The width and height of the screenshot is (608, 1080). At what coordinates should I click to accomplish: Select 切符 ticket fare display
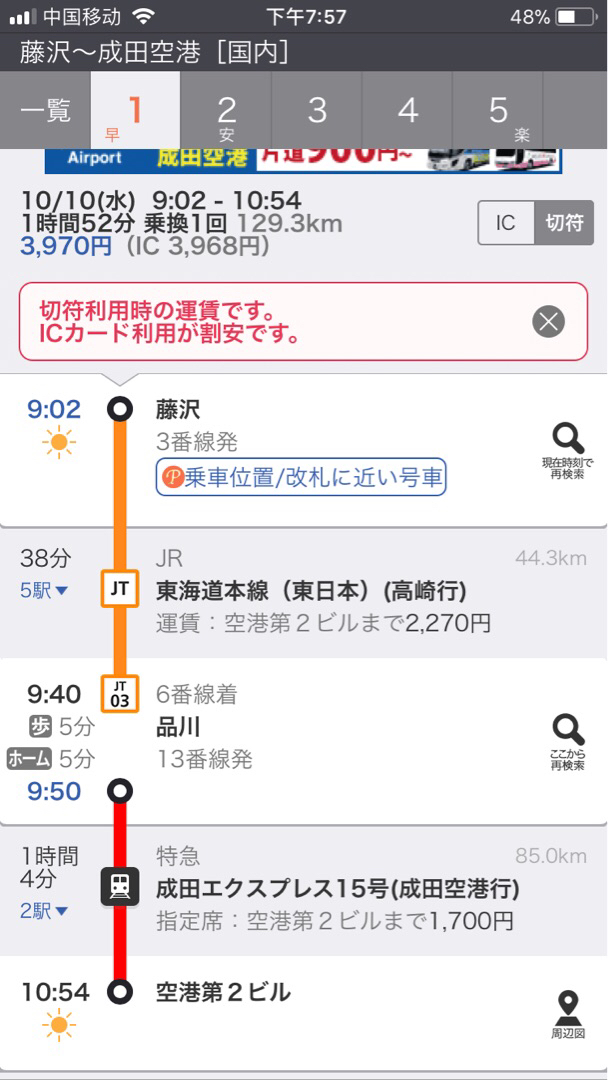tap(564, 223)
